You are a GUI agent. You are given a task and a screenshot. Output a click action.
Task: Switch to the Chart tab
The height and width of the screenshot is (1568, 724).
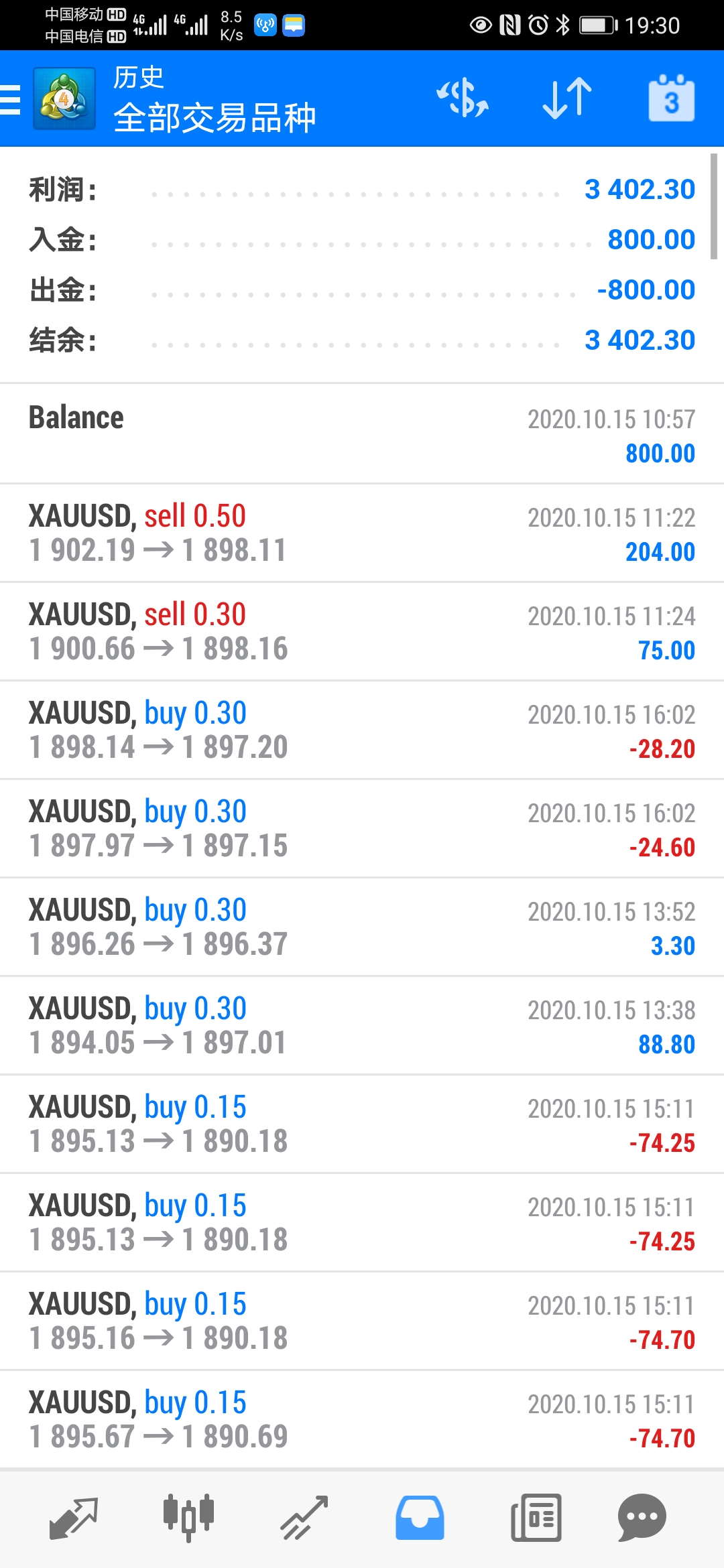(188, 1518)
